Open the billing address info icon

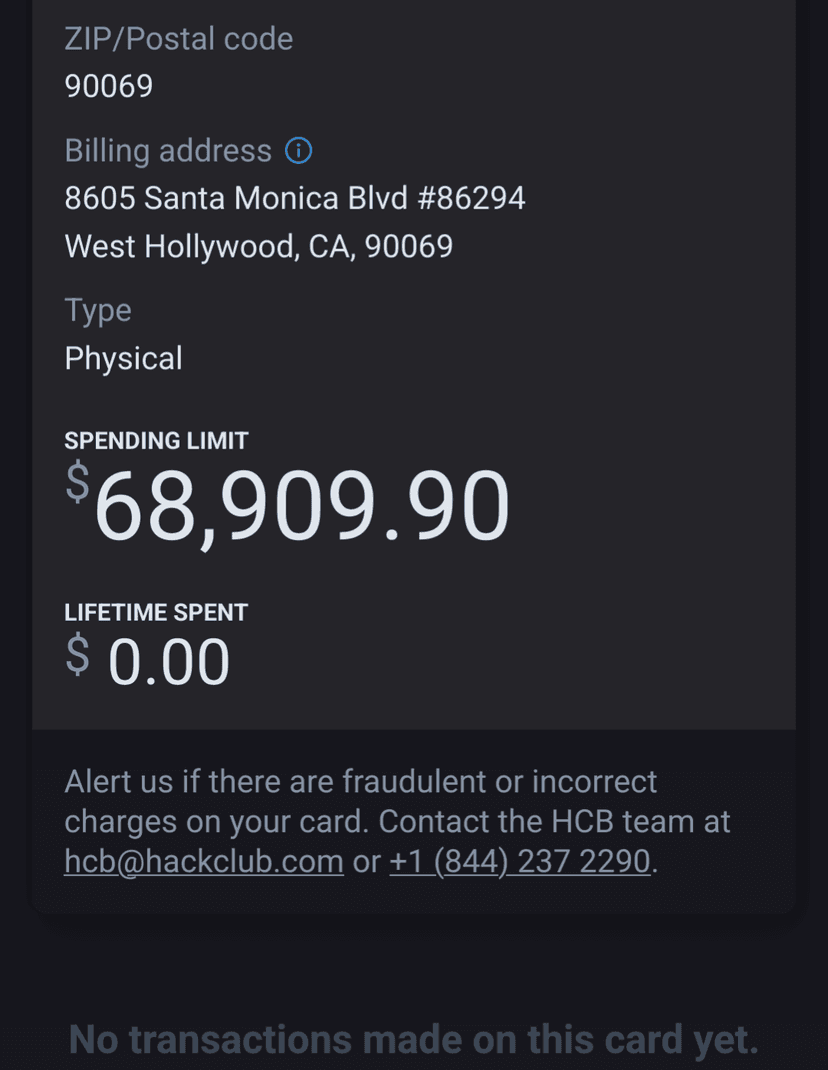tap(298, 151)
